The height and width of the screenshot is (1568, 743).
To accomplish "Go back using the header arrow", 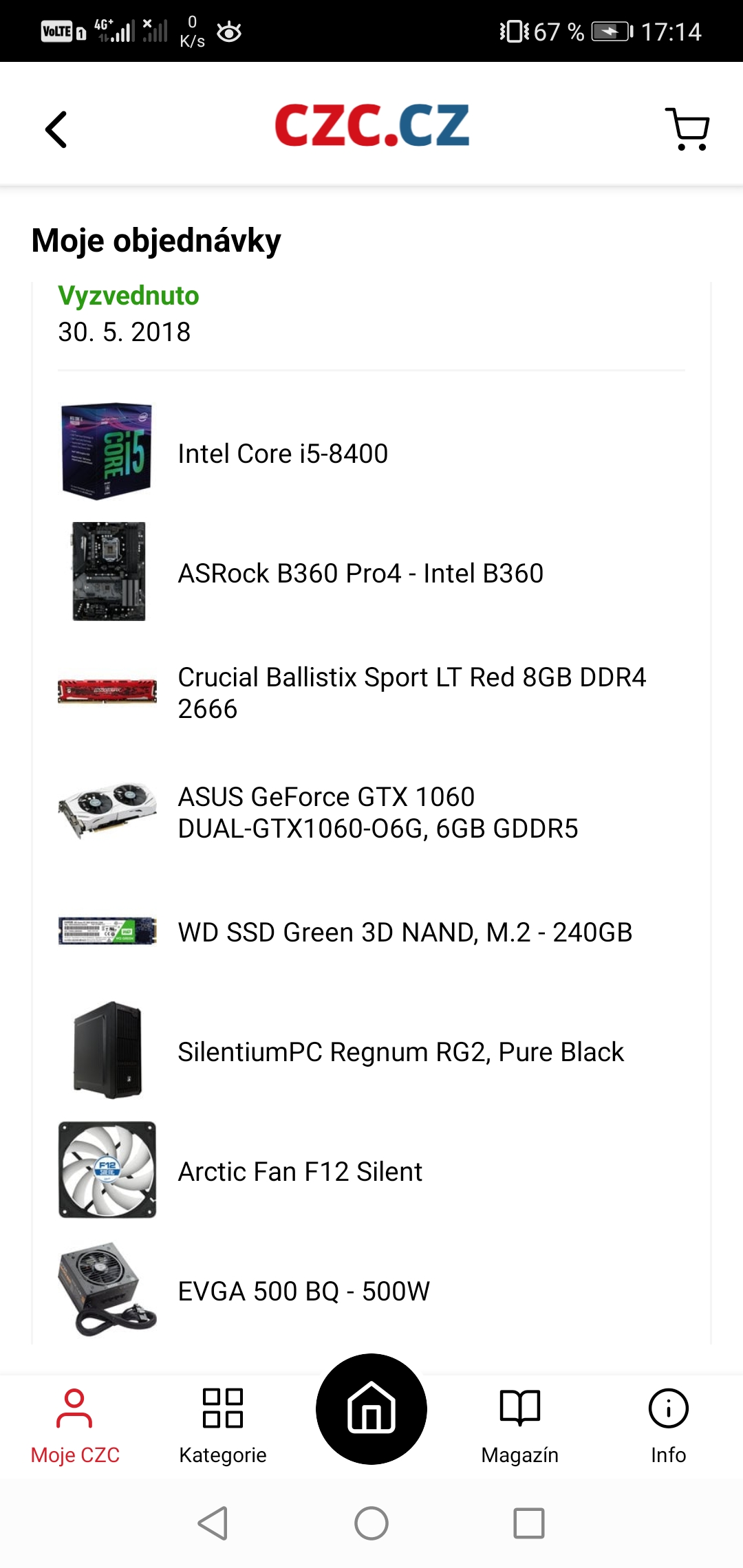I will coord(56,129).
